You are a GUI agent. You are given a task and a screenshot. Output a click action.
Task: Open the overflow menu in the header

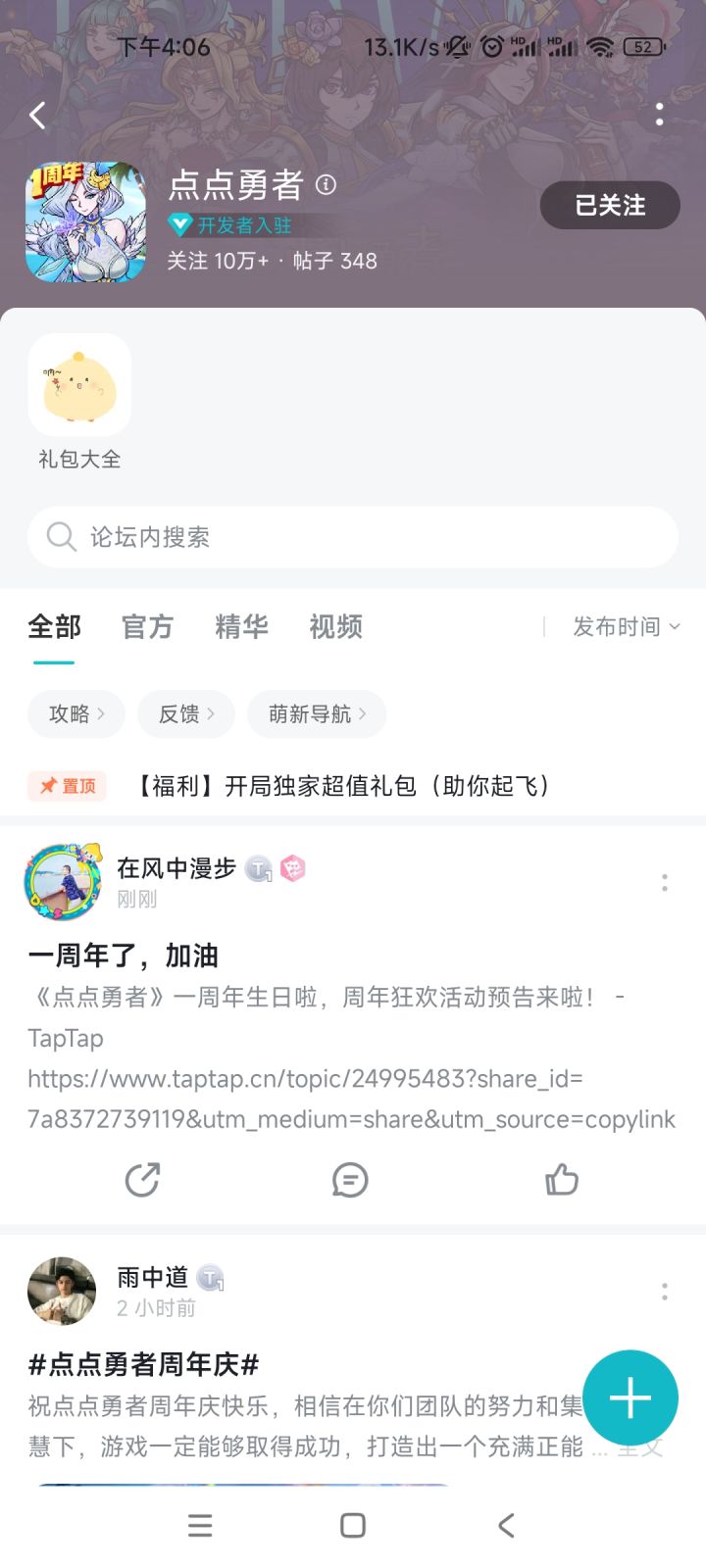pyautogui.click(x=660, y=115)
